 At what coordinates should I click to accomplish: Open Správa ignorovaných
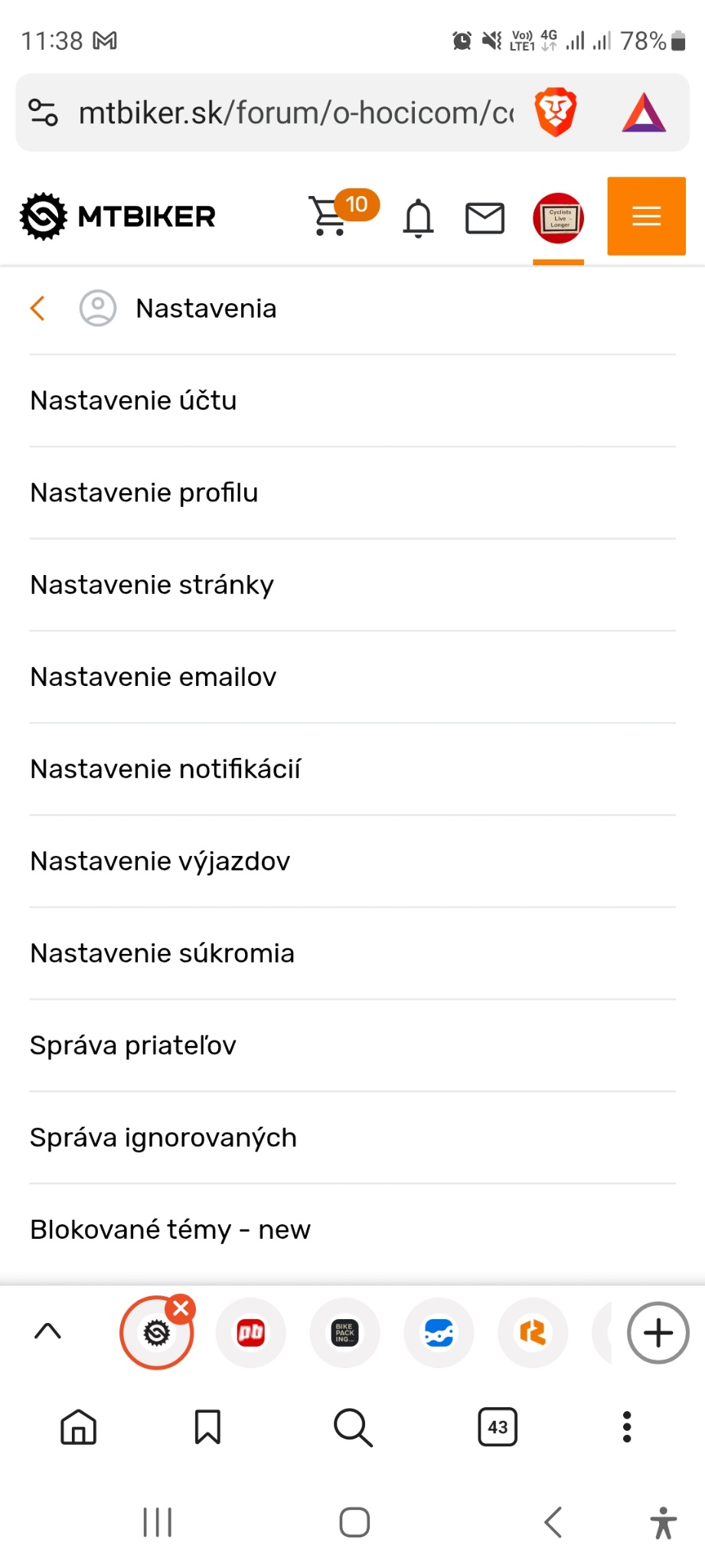[163, 1138]
